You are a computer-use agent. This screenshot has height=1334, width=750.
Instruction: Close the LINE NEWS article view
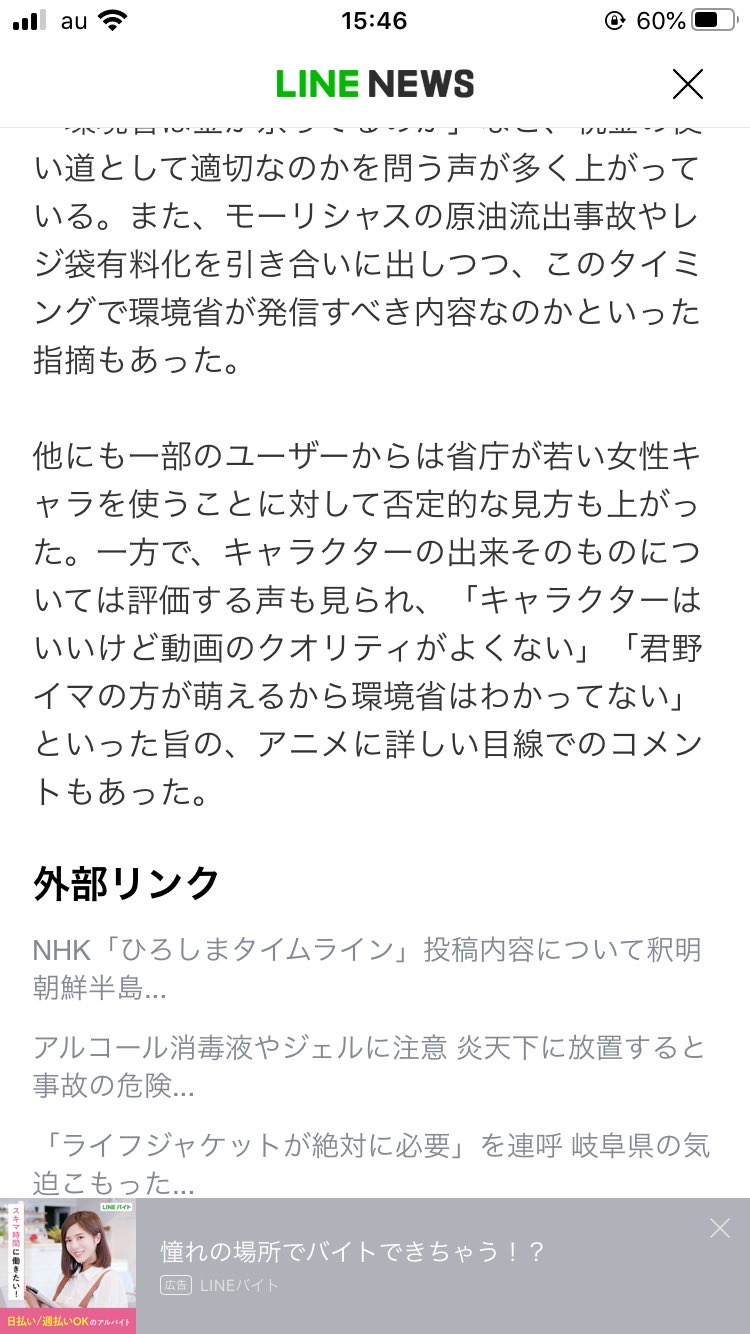pyautogui.click(x=688, y=84)
